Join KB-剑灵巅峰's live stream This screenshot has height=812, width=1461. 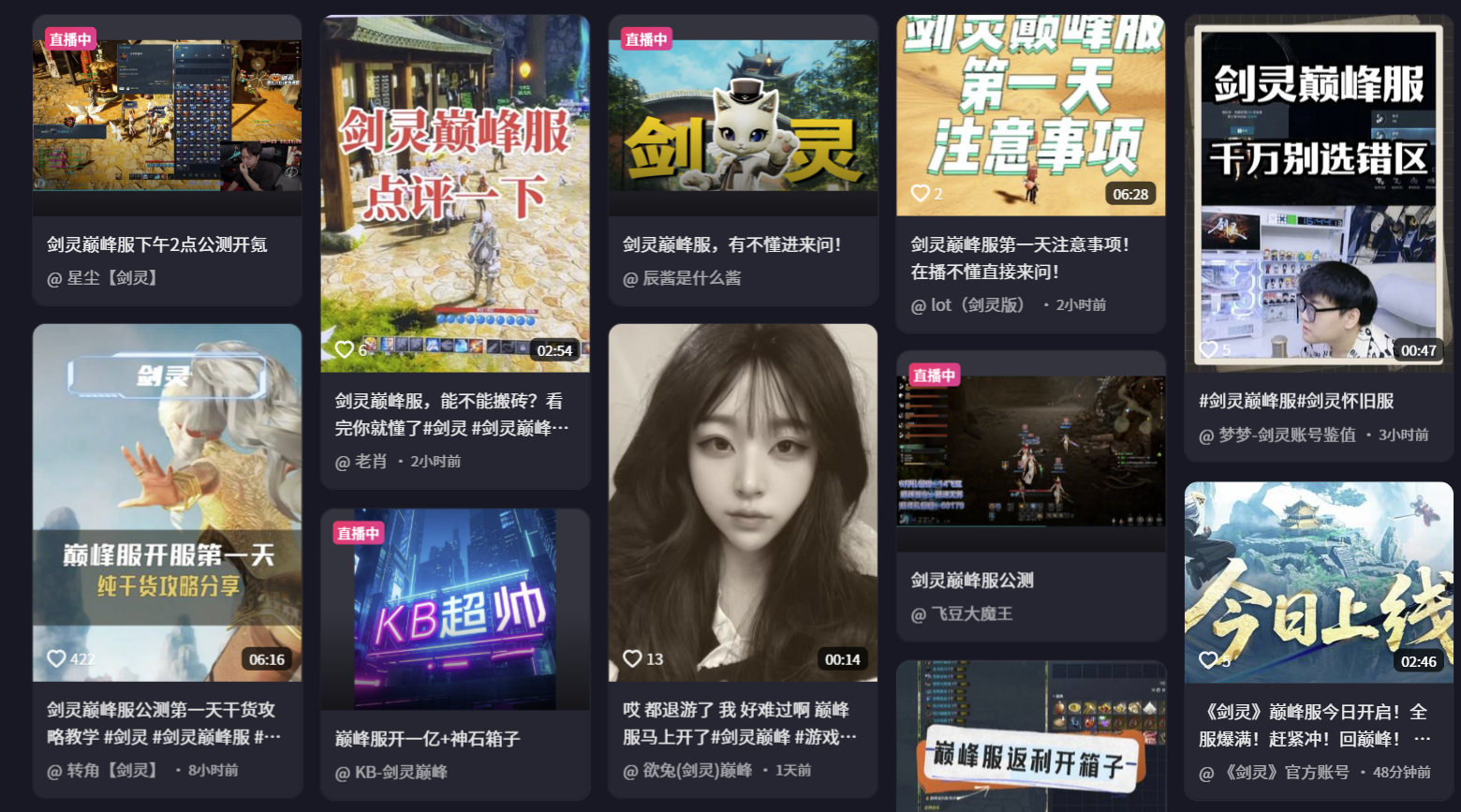click(455, 609)
